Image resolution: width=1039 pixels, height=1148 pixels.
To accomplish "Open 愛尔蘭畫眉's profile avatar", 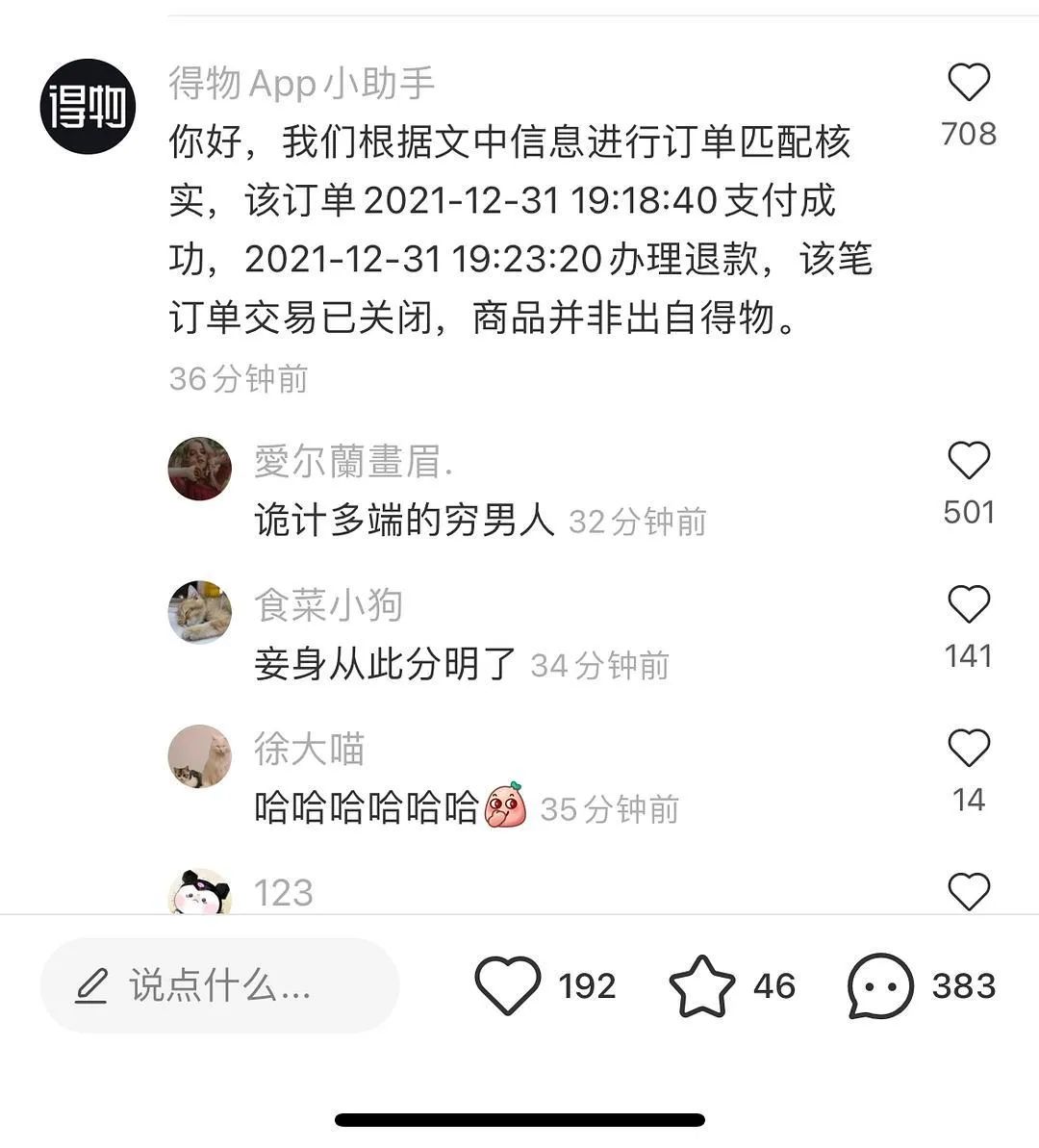I will [200, 469].
